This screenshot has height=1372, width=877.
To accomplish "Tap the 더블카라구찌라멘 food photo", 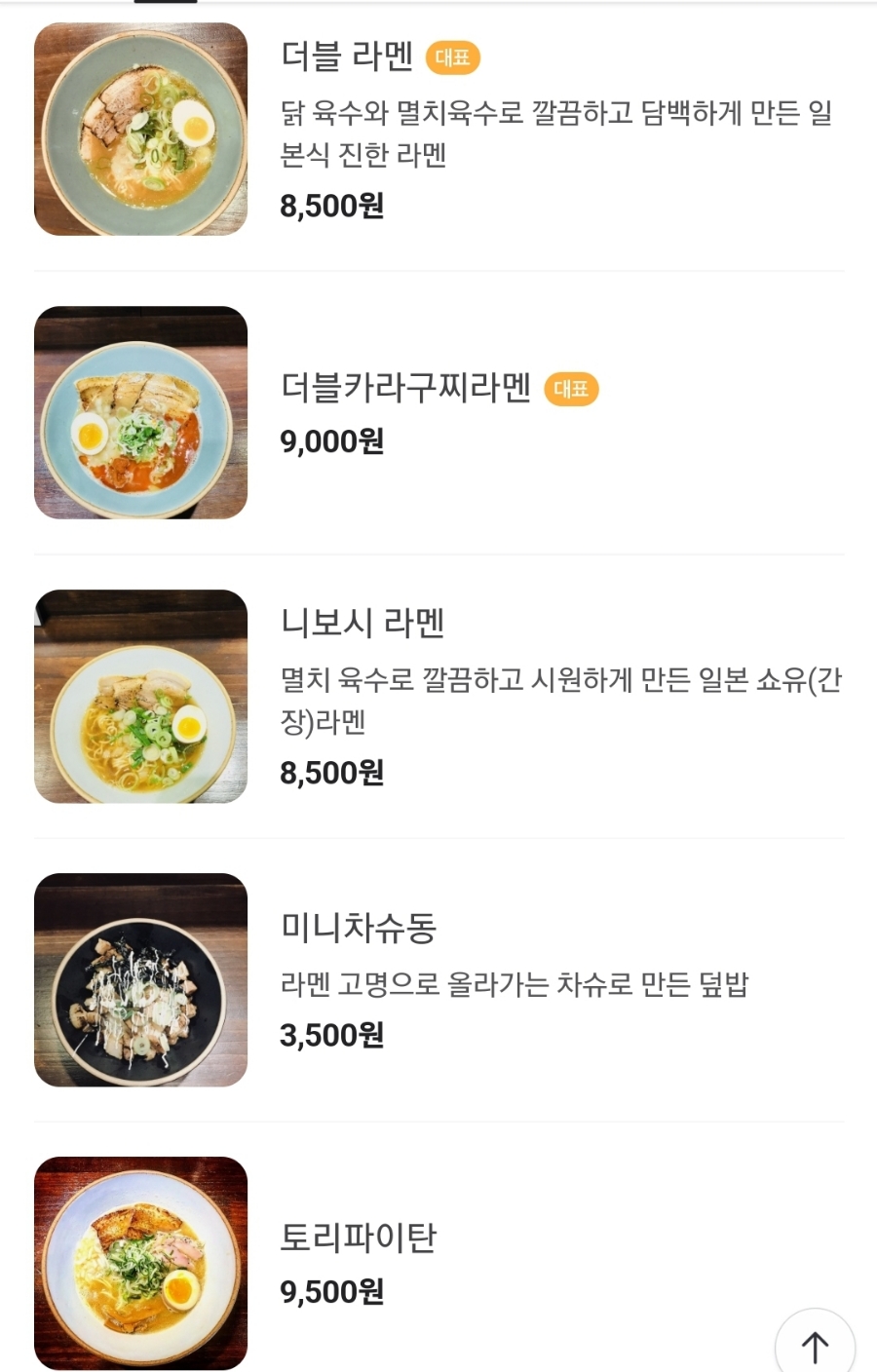I will tap(140, 411).
